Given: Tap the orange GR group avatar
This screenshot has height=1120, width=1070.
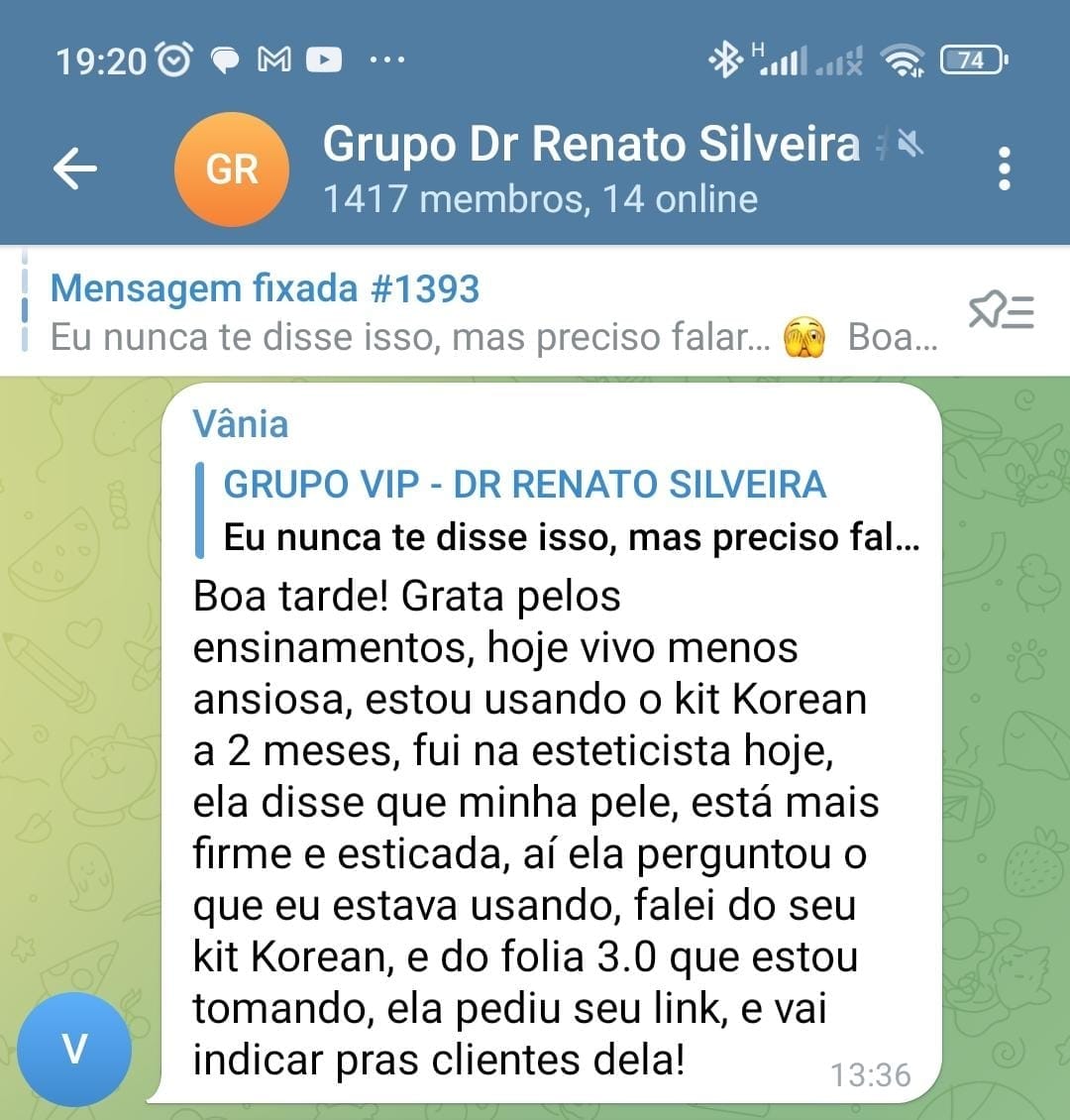Looking at the screenshot, I should coord(232,169).
